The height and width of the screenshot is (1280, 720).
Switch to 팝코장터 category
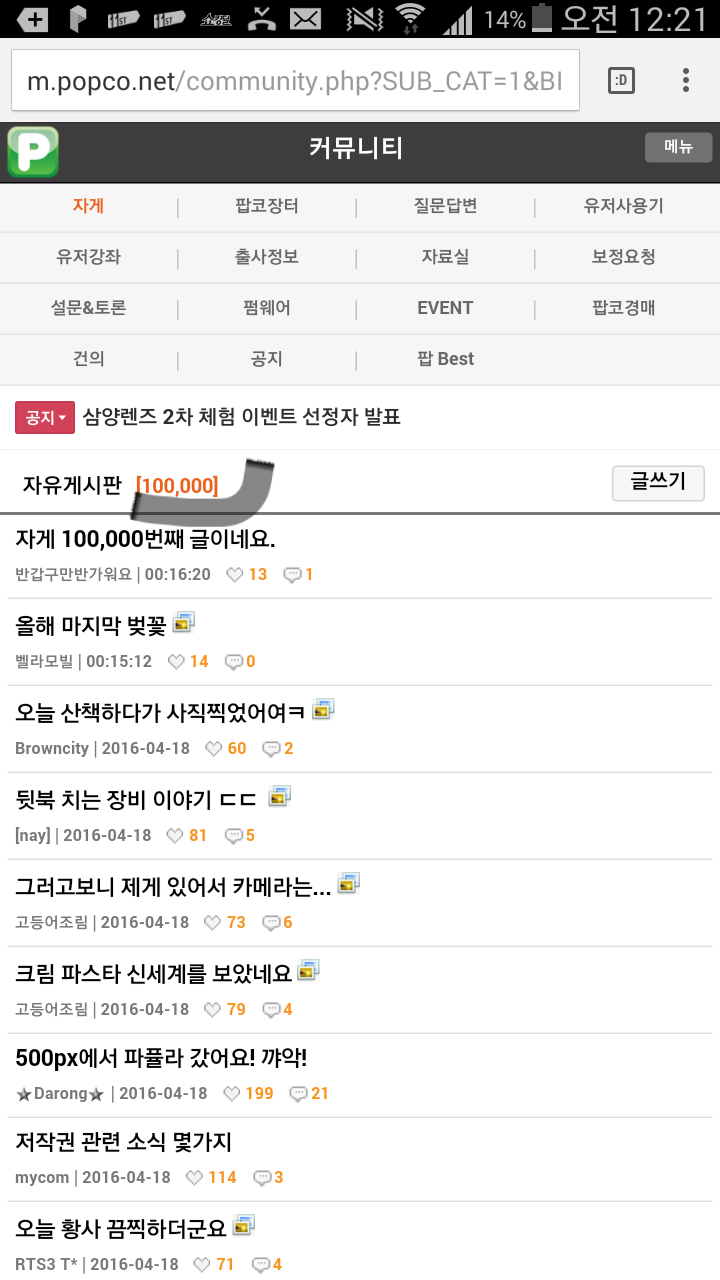click(x=267, y=207)
